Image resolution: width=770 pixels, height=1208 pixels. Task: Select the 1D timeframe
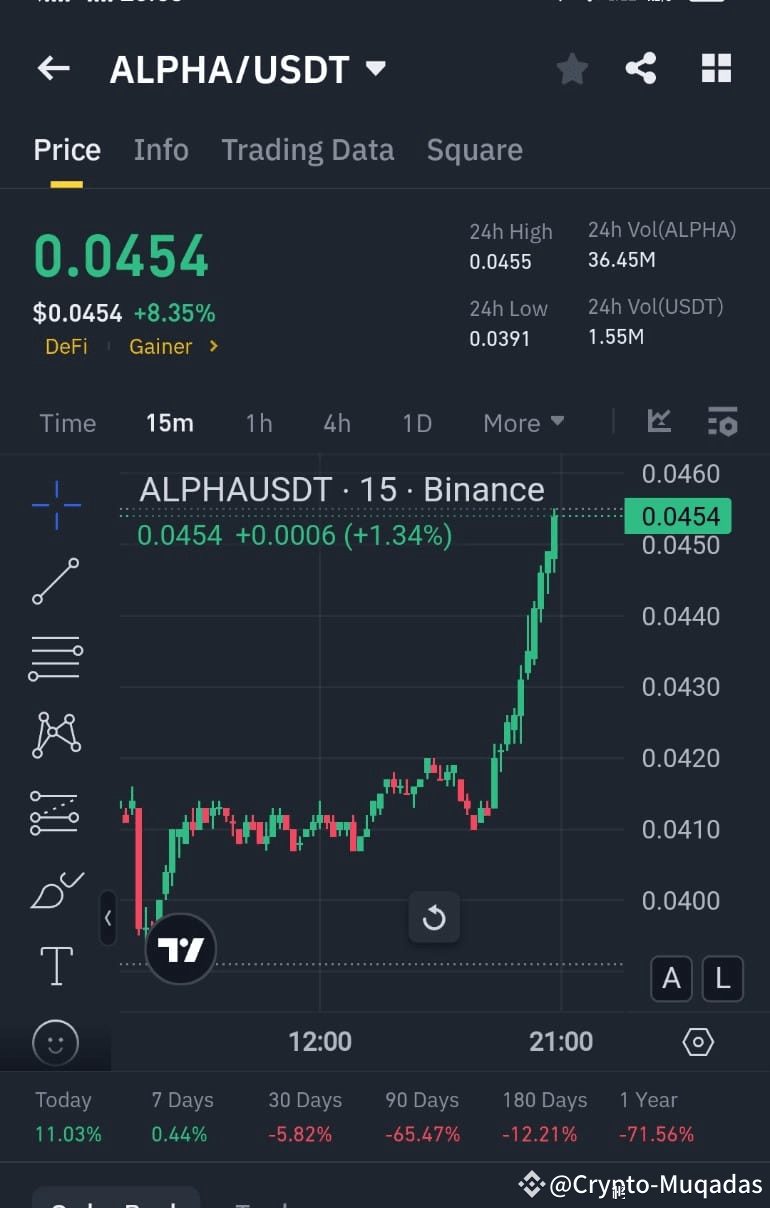pyautogui.click(x=417, y=422)
